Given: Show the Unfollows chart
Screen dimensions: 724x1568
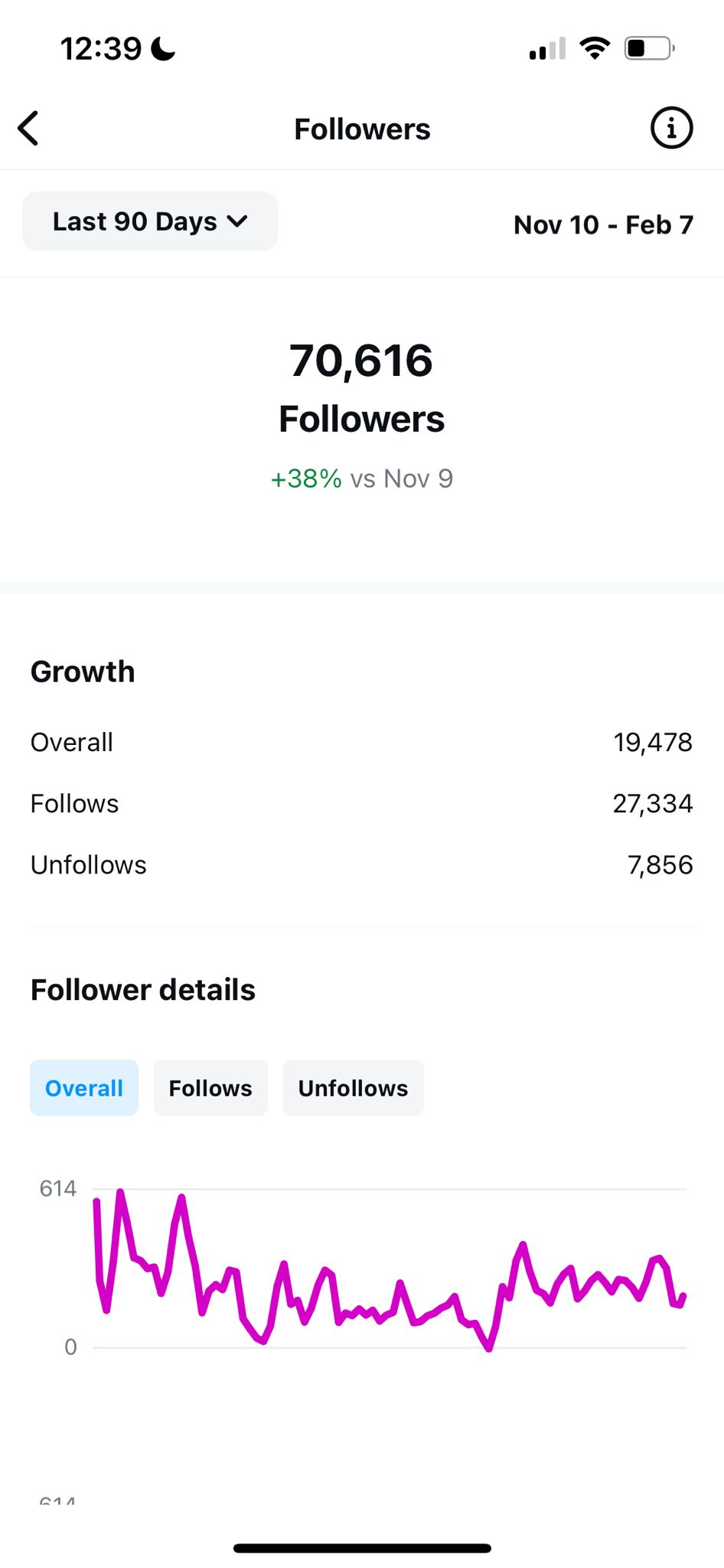Looking at the screenshot, I should click(353, 1088).
